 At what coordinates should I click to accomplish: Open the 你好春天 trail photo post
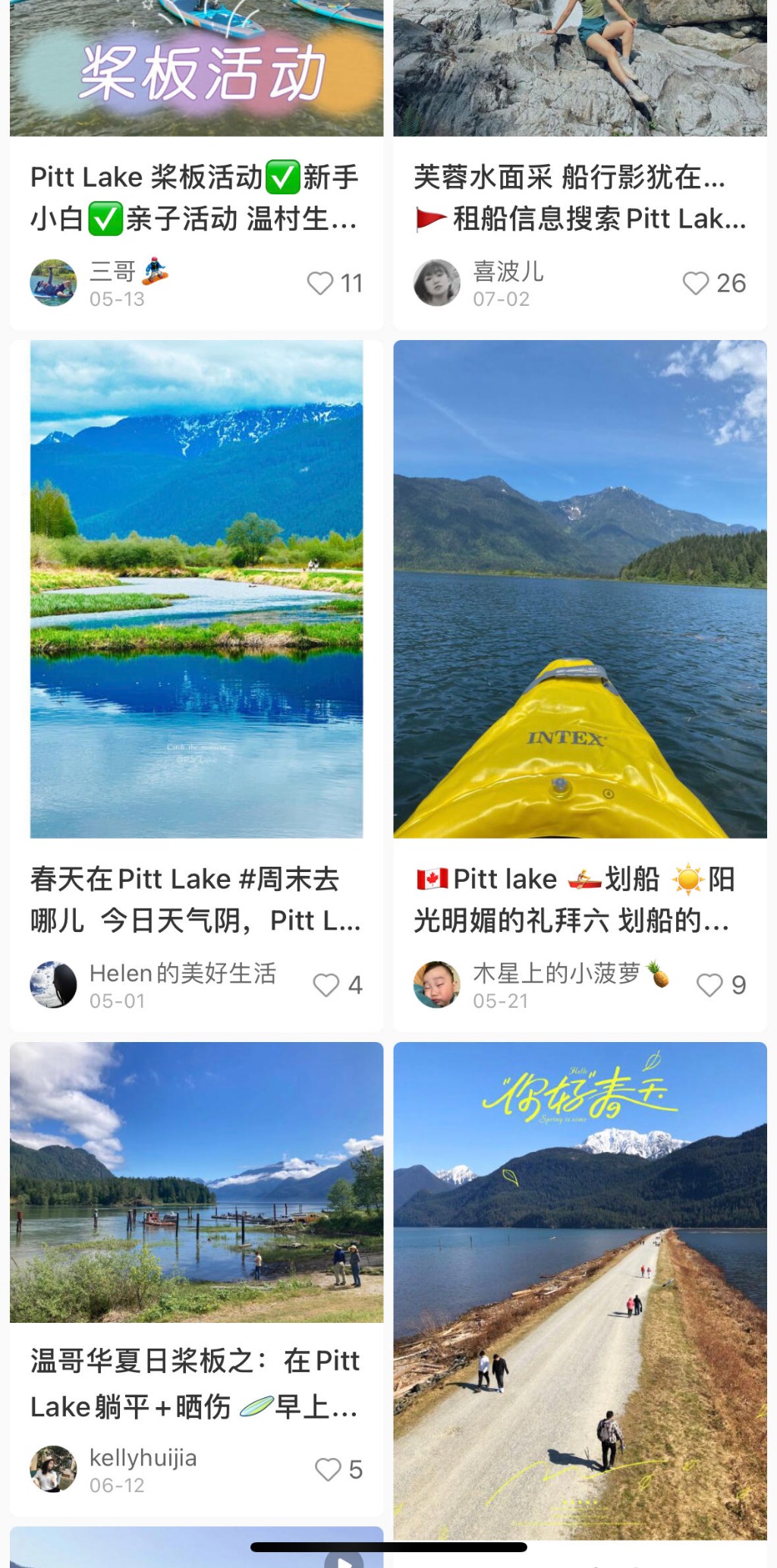[580, 1290]
